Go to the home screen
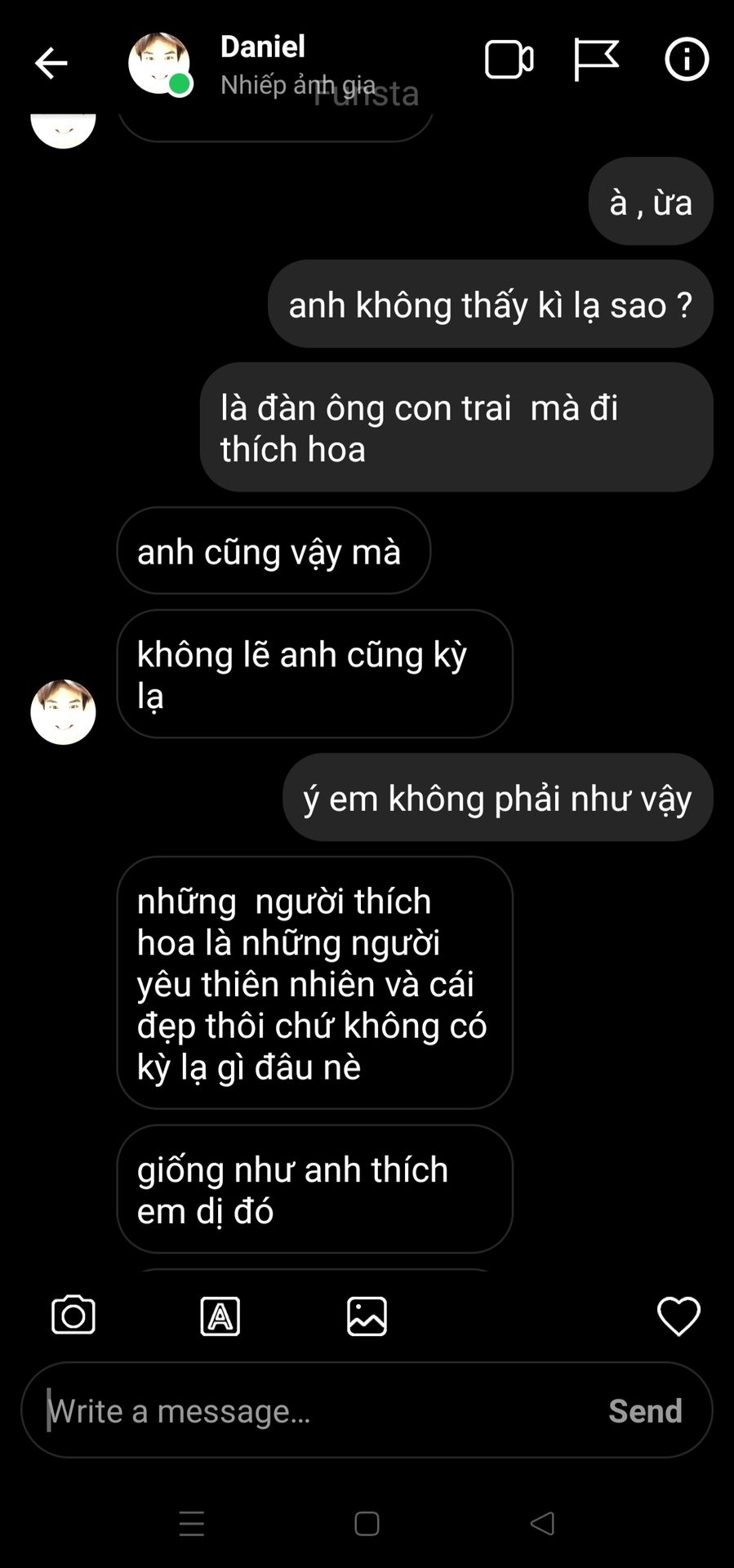 [x=367, y=1524]
